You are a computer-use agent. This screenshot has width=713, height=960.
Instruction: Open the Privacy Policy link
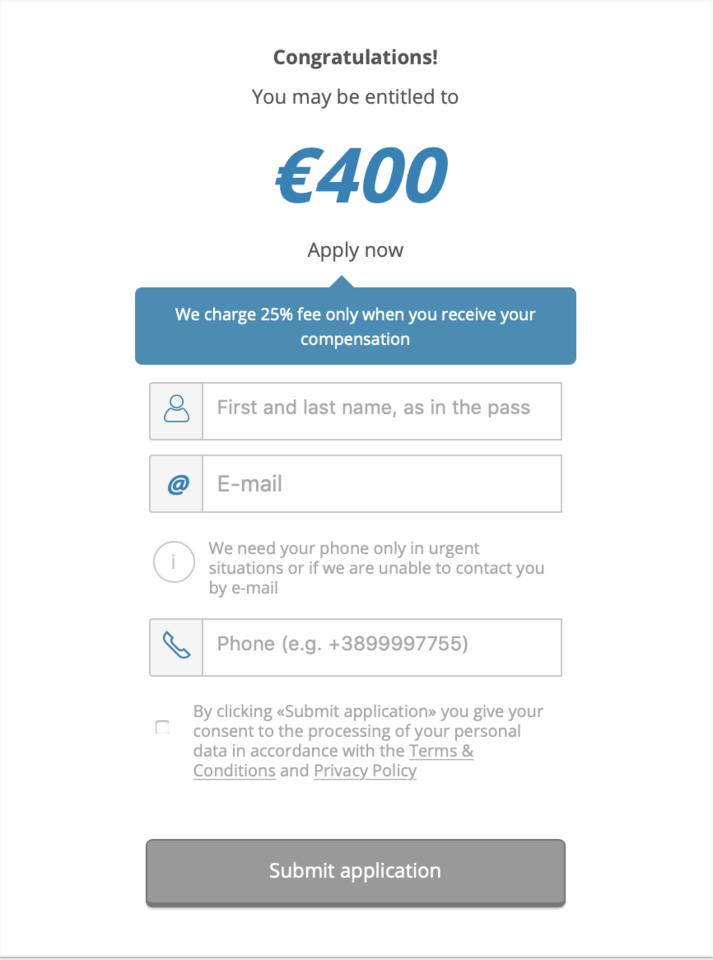pyautogui.click(x=365, y=771)
